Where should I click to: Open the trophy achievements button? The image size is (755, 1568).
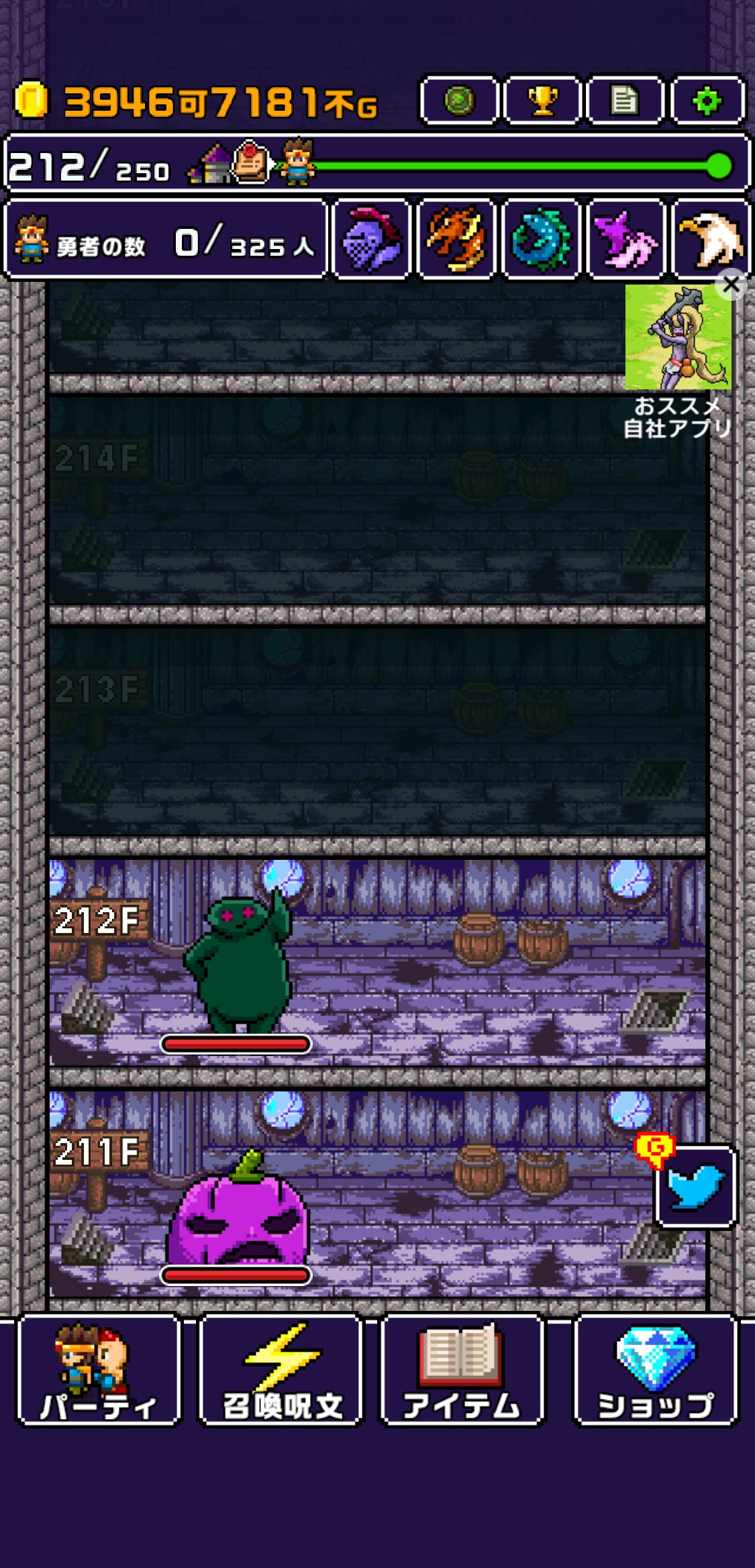coord(542,101)
